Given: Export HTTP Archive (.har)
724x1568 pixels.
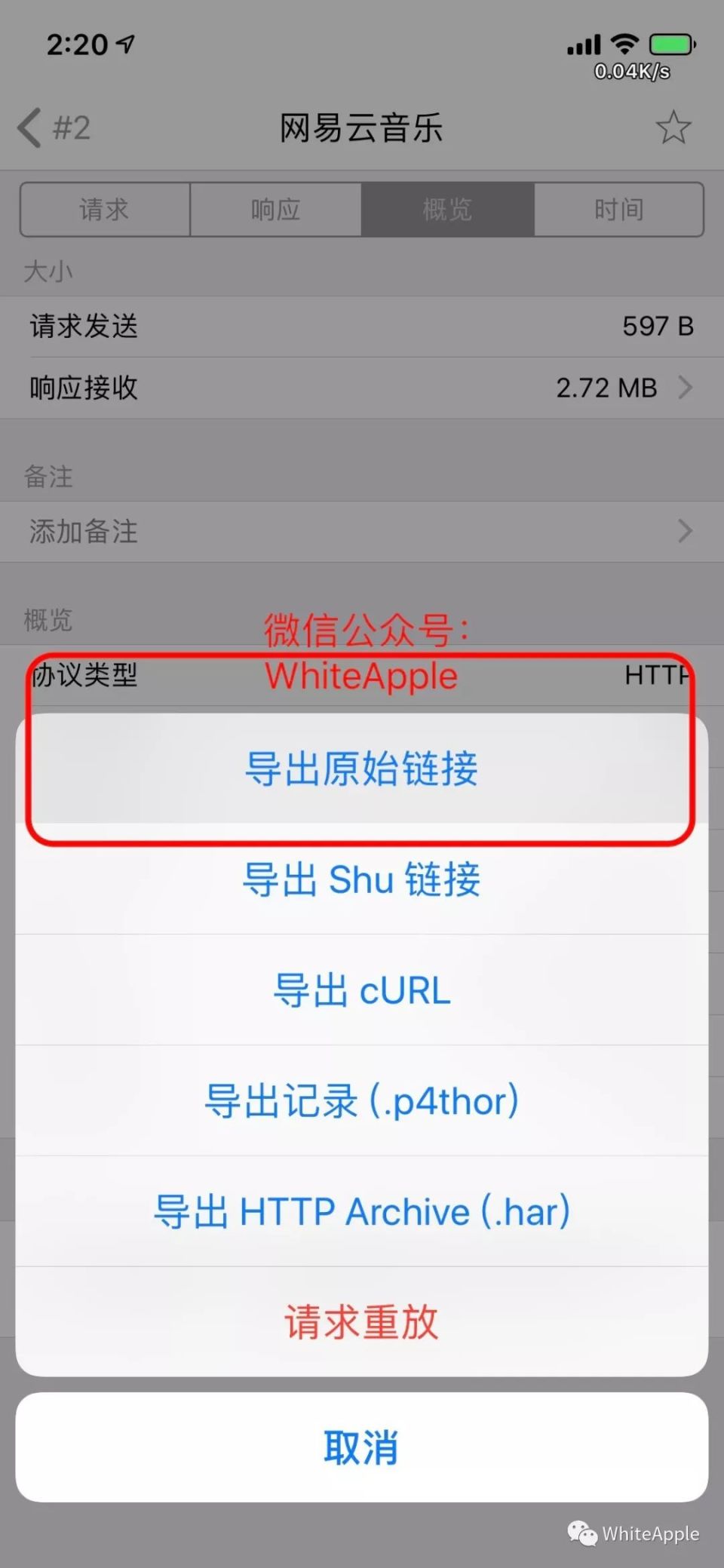Looking at the screenshot, I should (362, 1212).
